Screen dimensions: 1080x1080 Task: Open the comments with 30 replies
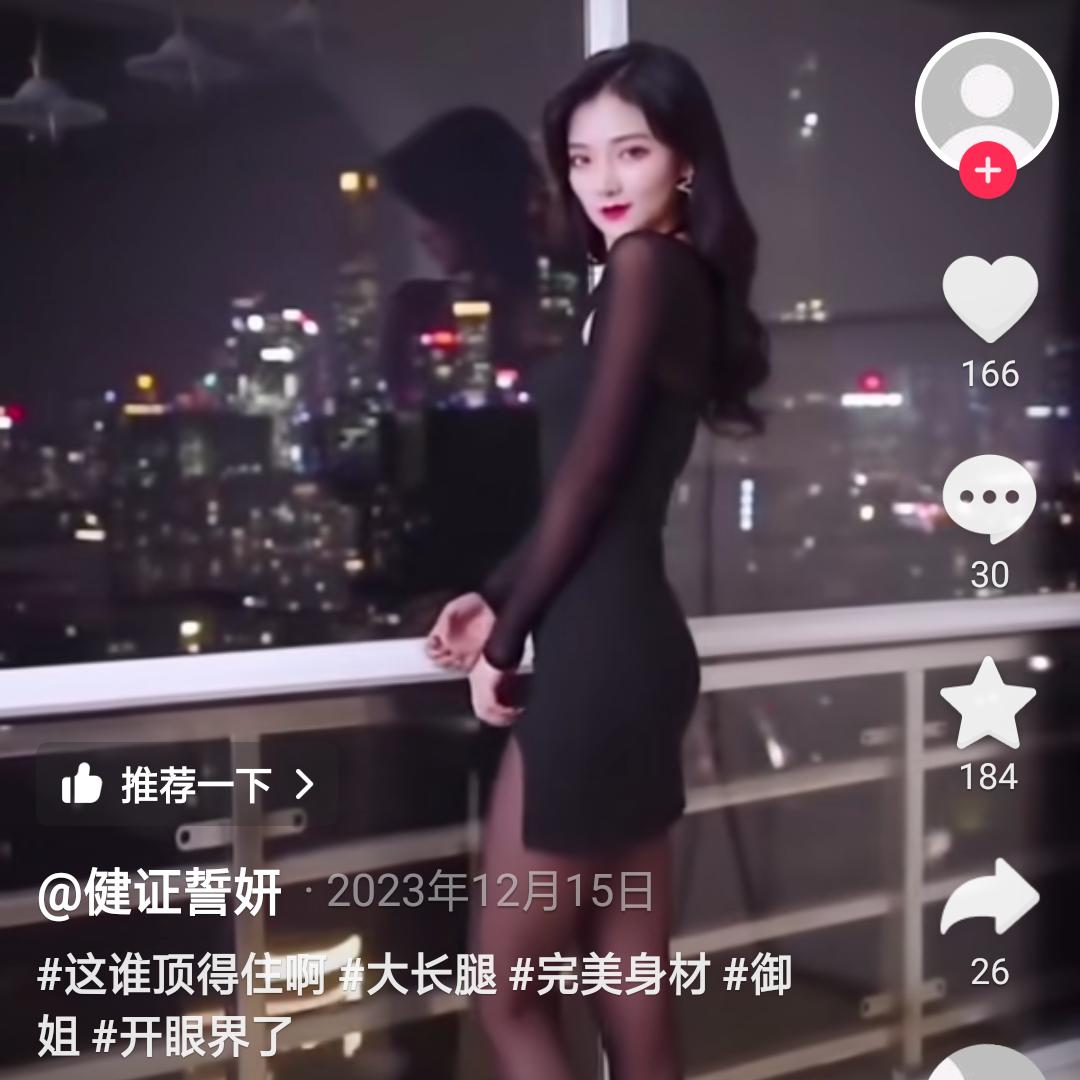(x=989, y=499)
